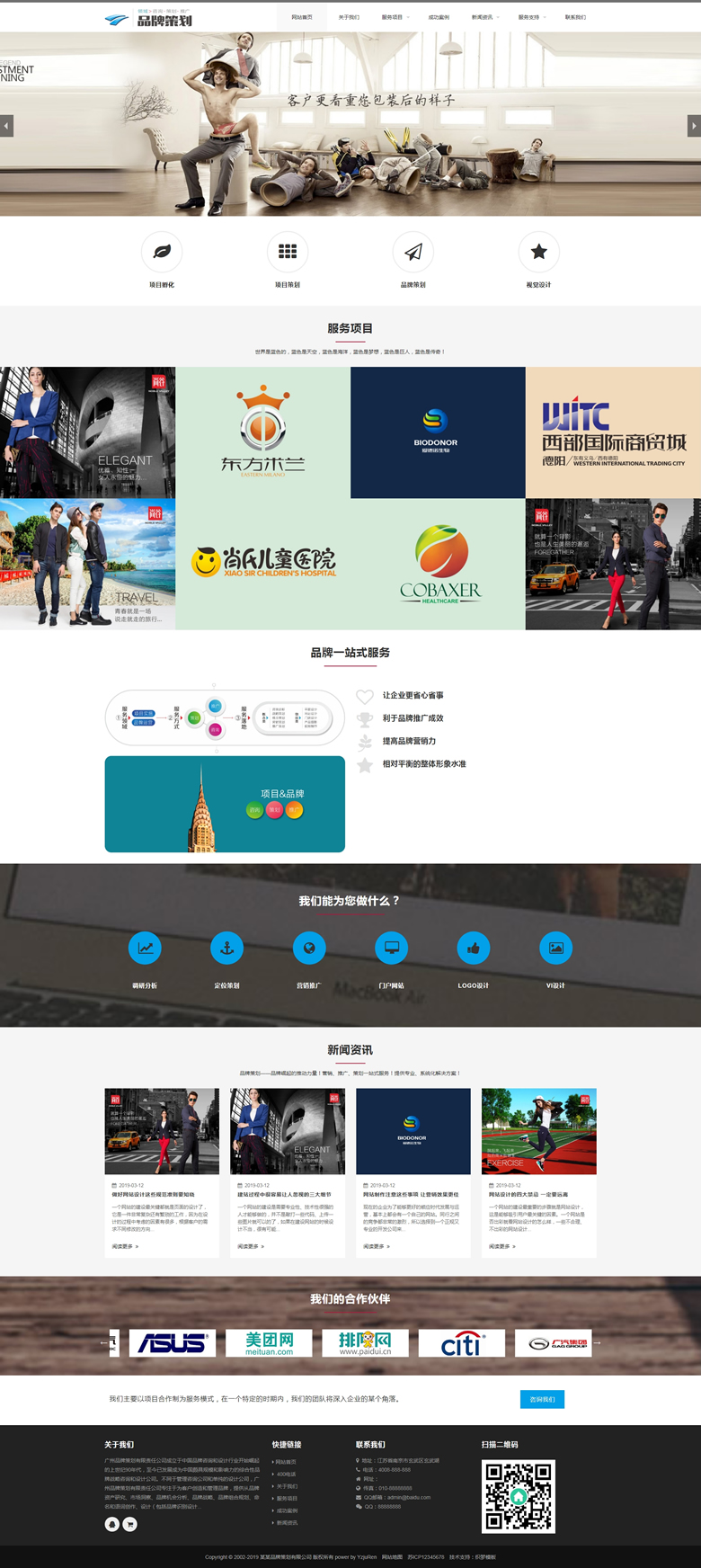Show previous banner slide
This screenshot has height=1568, width=701.
pos(6,126)
